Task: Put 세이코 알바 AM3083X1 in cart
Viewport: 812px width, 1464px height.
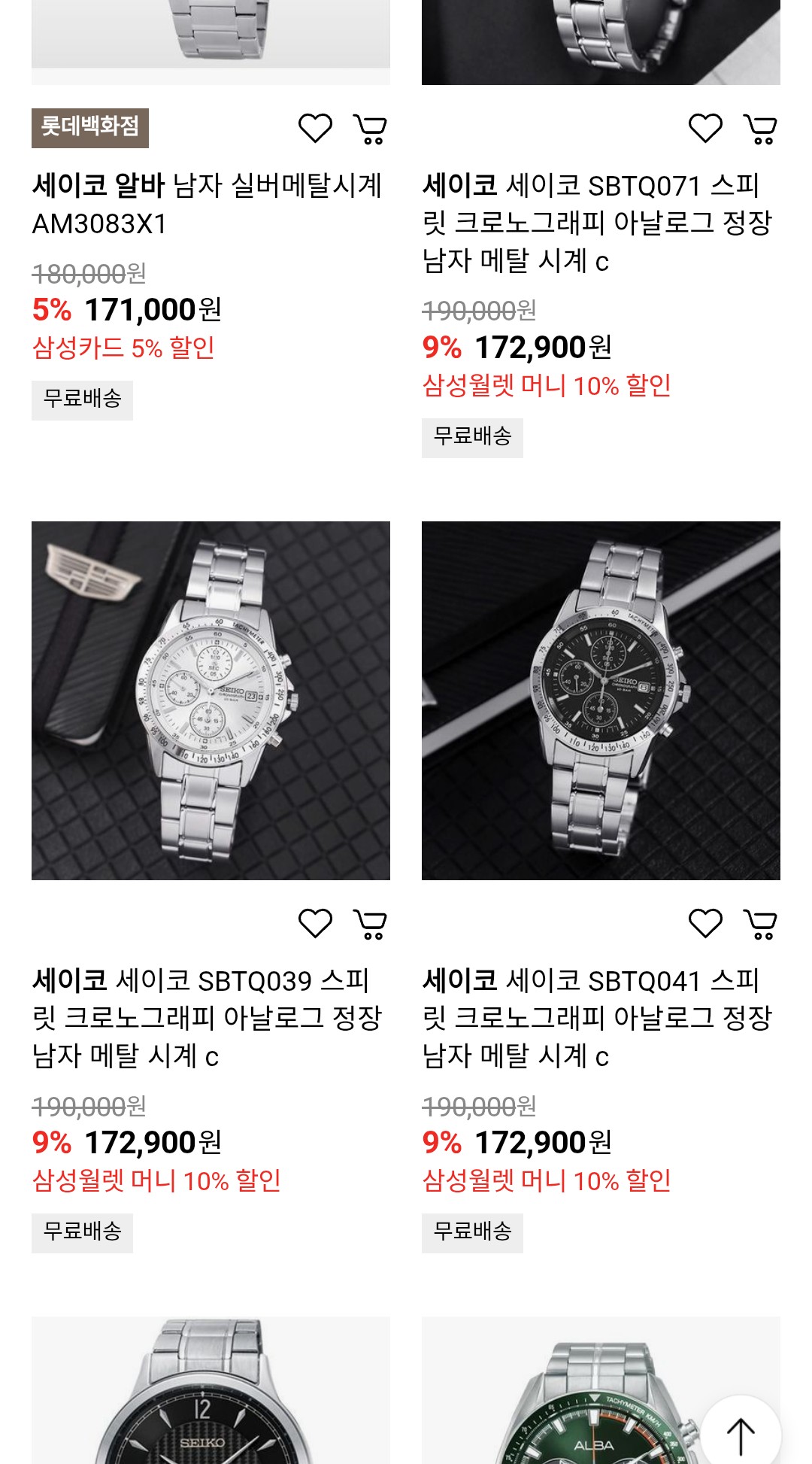Action: click(370, 129)
